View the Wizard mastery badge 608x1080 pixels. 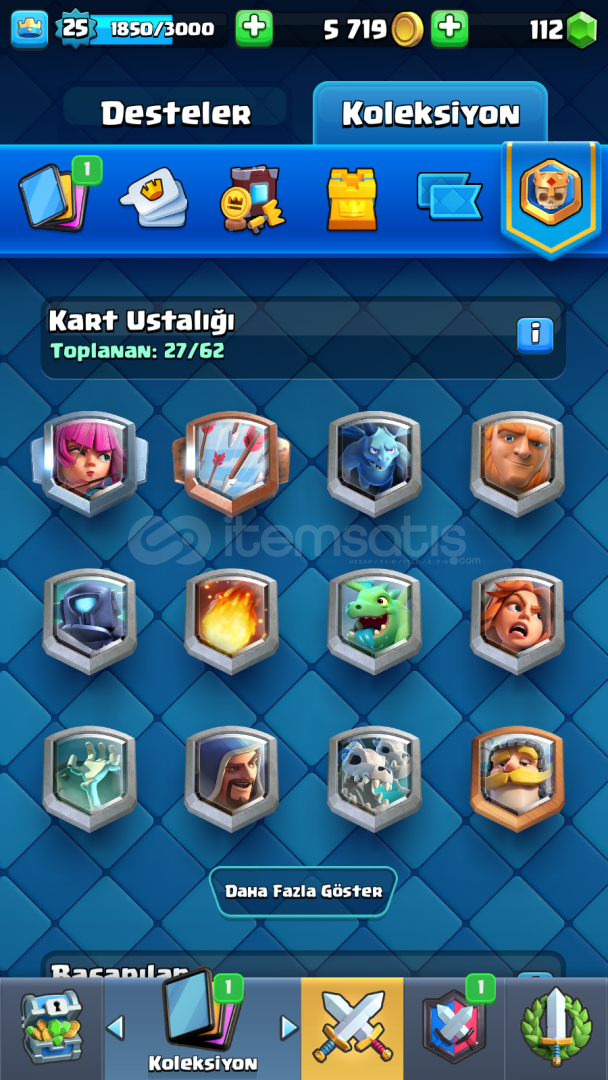pos(231,779)
